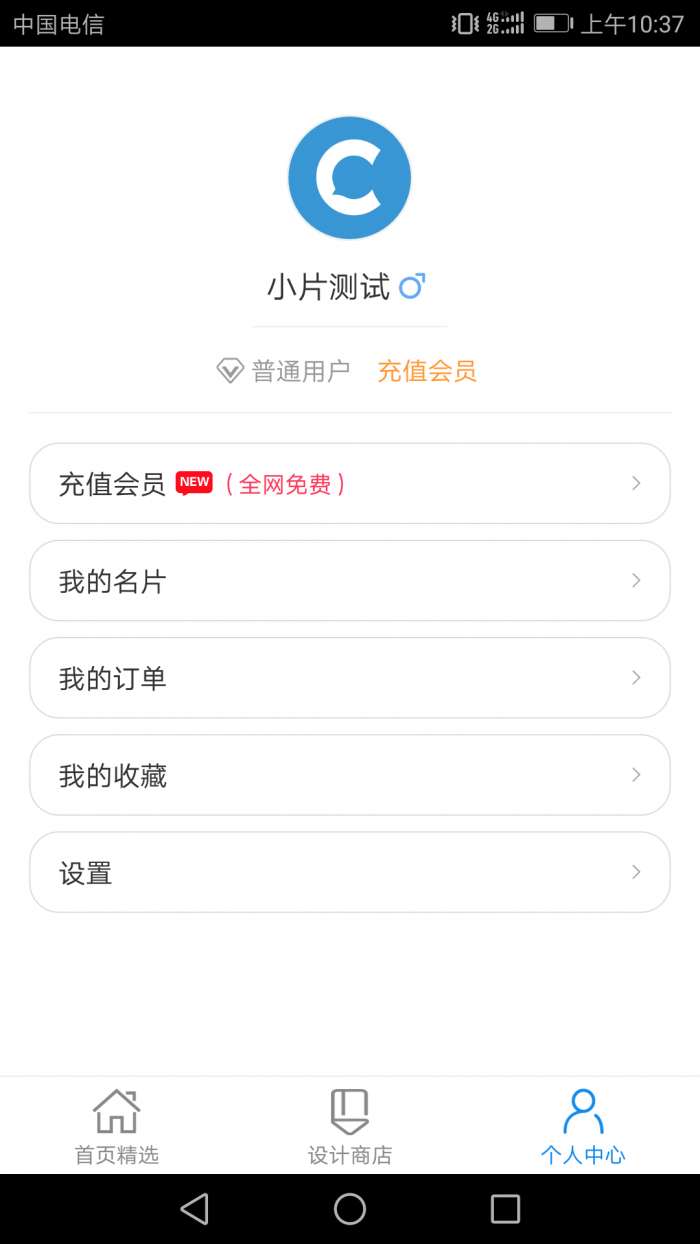Image resolution: width=700 pixels, height=1244 pixels.
Task: Open the 充值会员 row marked NEW
Action: point(350,484)
